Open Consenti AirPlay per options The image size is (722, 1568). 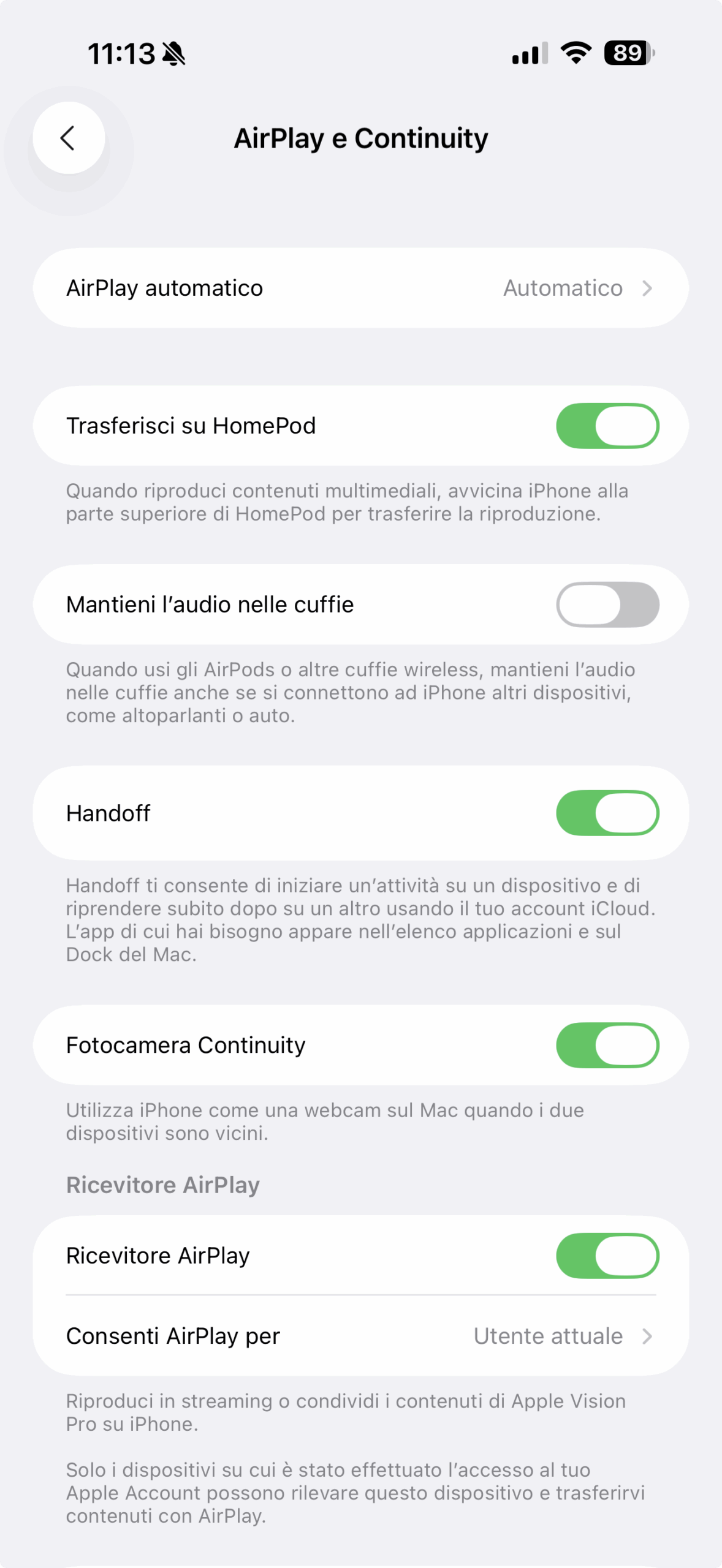click(x=360, y=1336)
